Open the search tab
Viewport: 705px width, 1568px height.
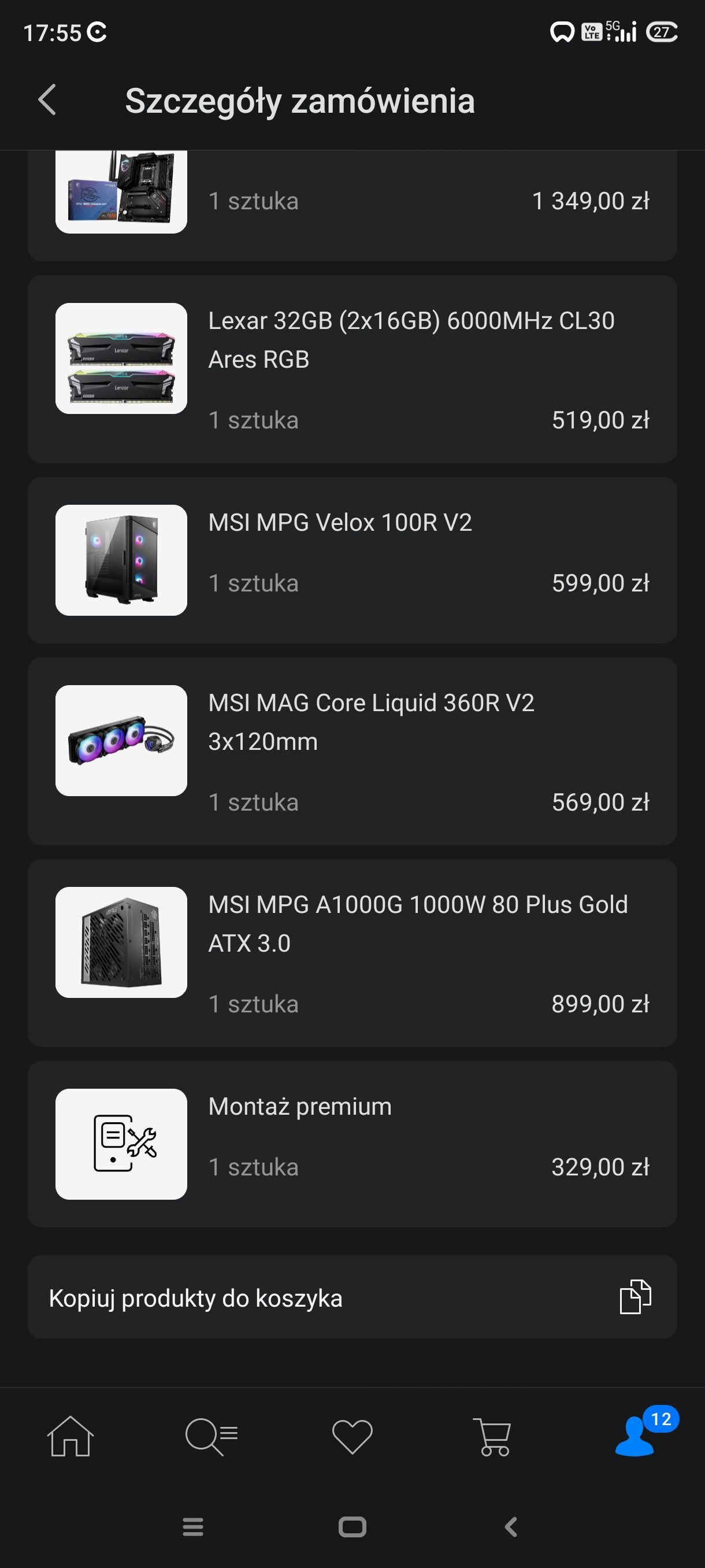(211, 1436)
